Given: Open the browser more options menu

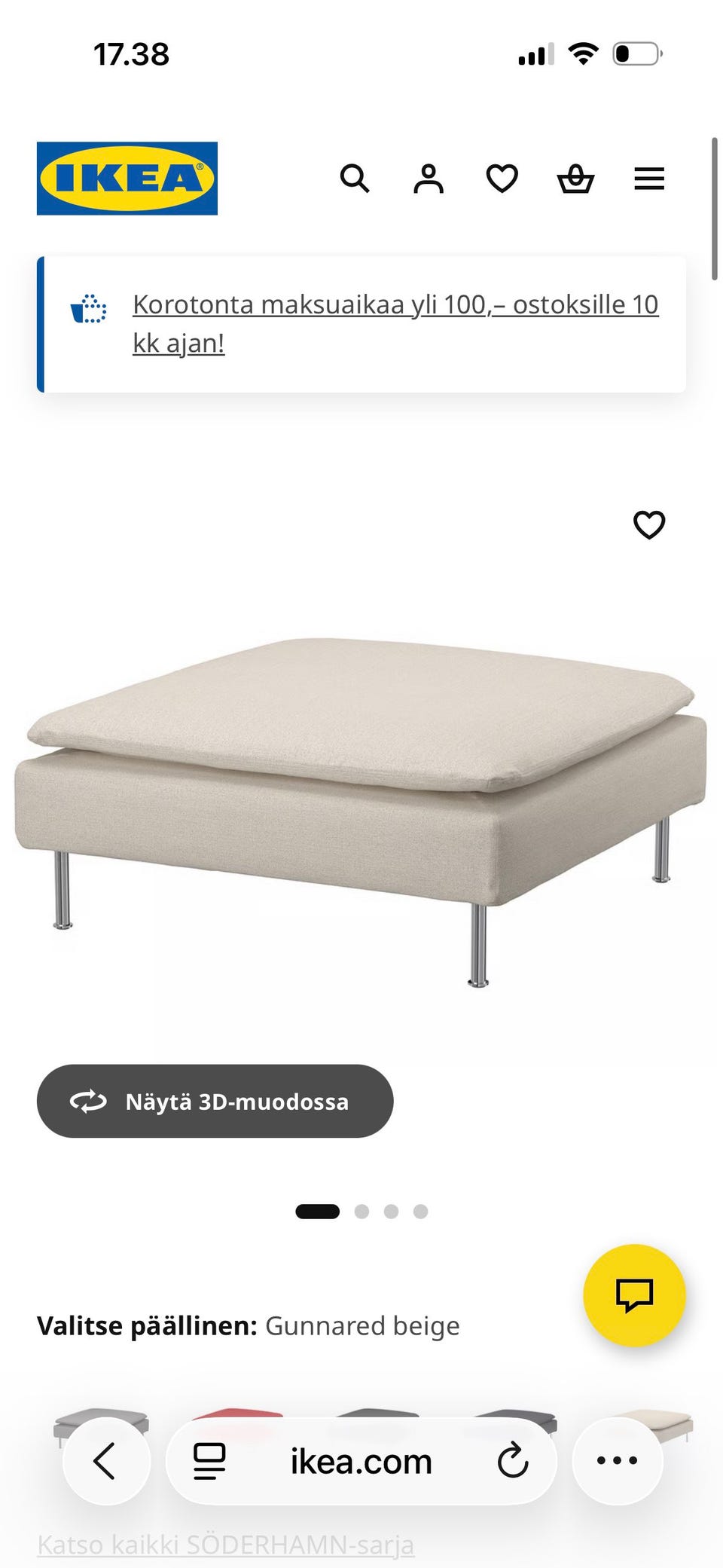Looking at the screenshot, I should point(618,1461).
